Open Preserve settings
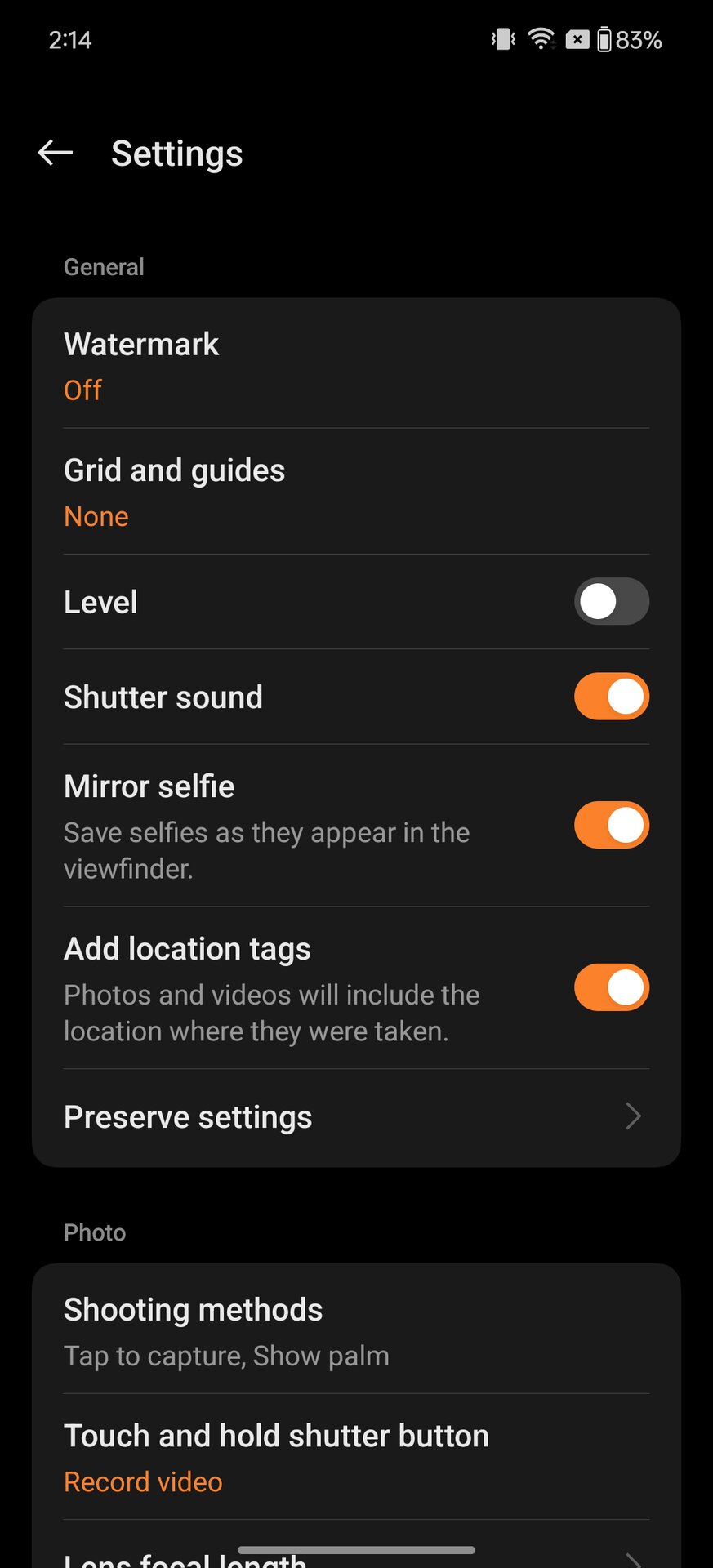 pos(356,1116)
